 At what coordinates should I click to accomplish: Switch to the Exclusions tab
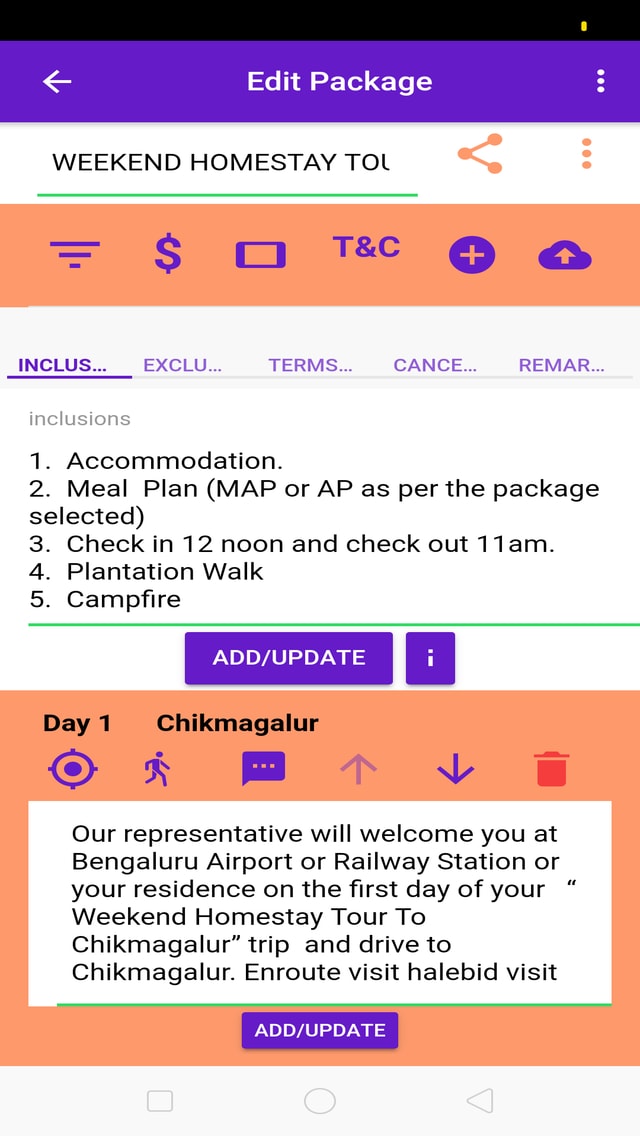182,365
